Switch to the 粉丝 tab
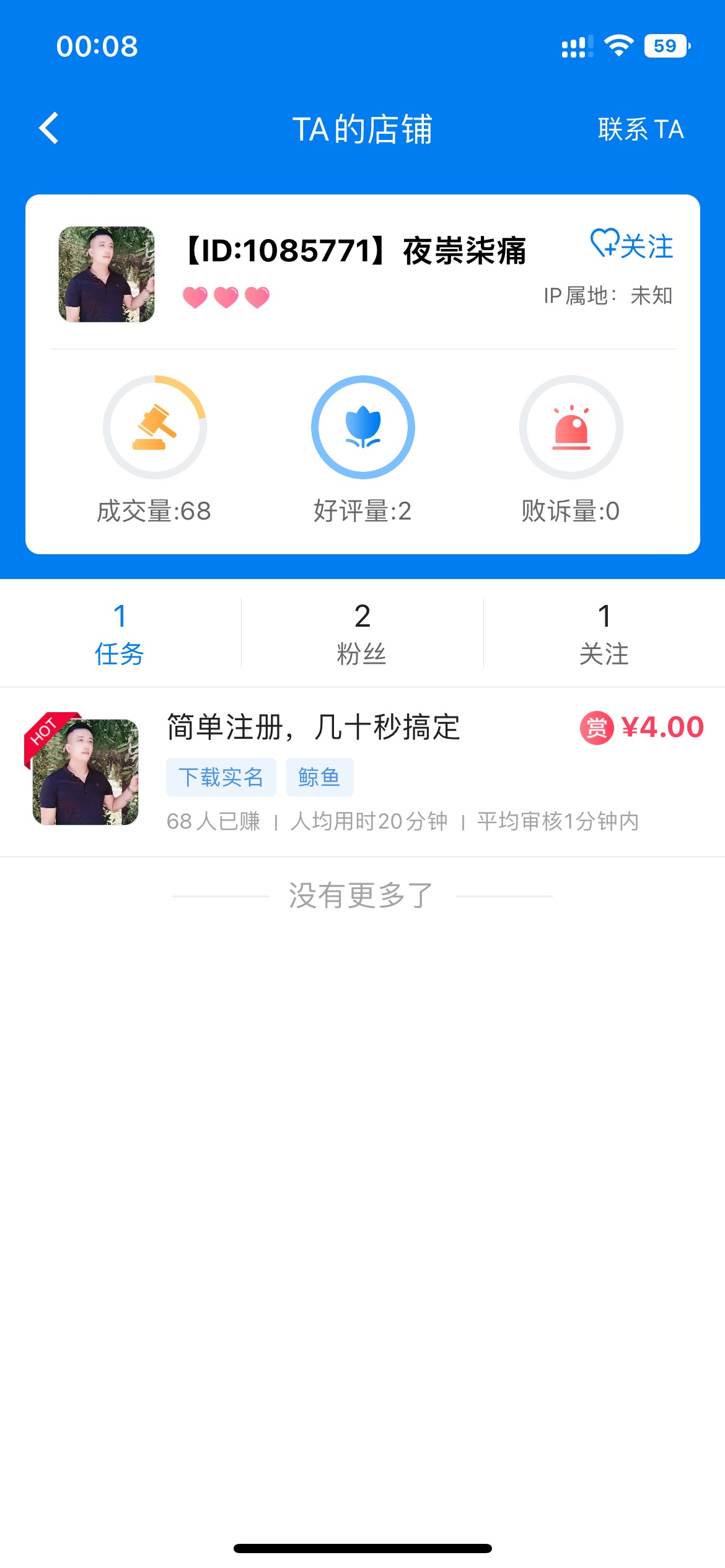Screen dimensions: 725x1568 362,634
